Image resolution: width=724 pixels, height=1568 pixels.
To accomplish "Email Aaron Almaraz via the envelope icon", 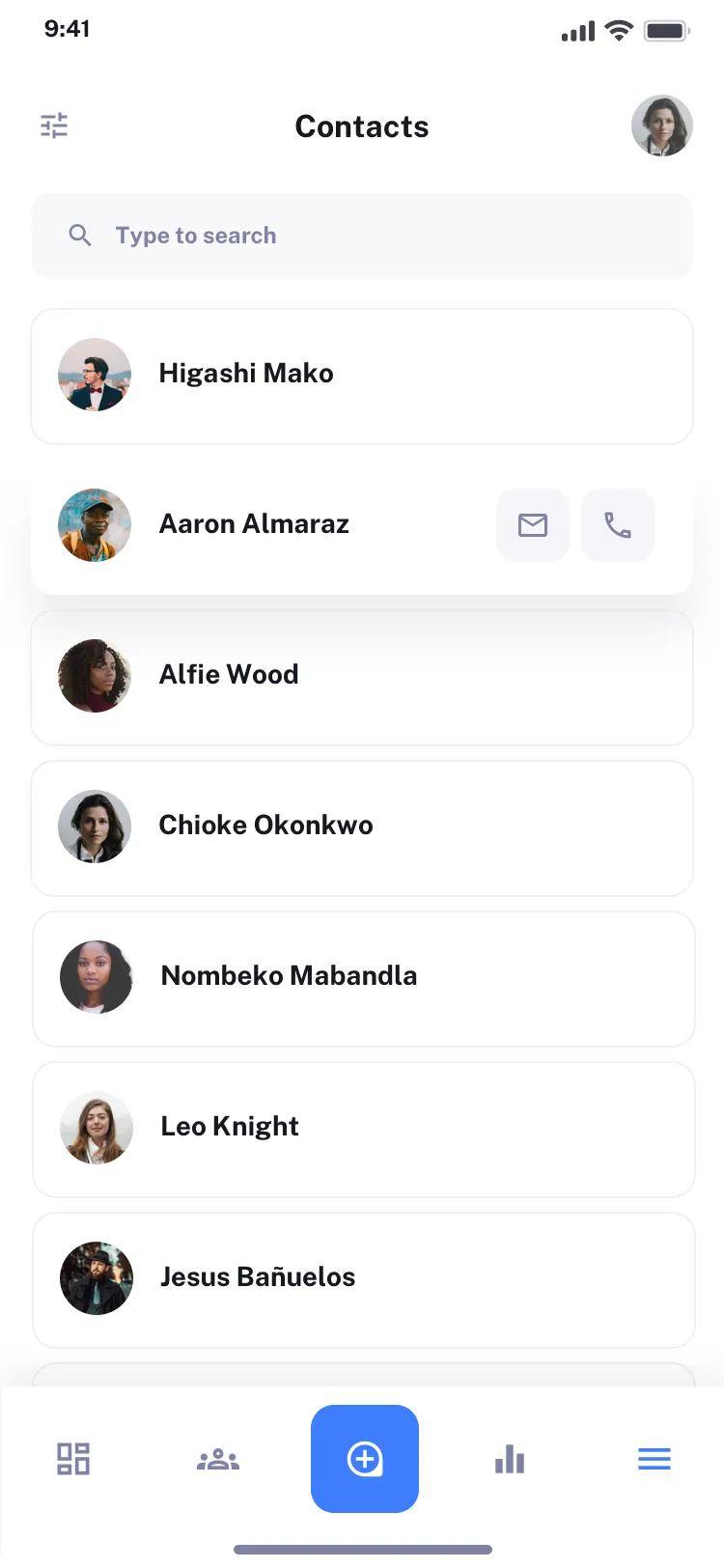I will tap(532, 525).
